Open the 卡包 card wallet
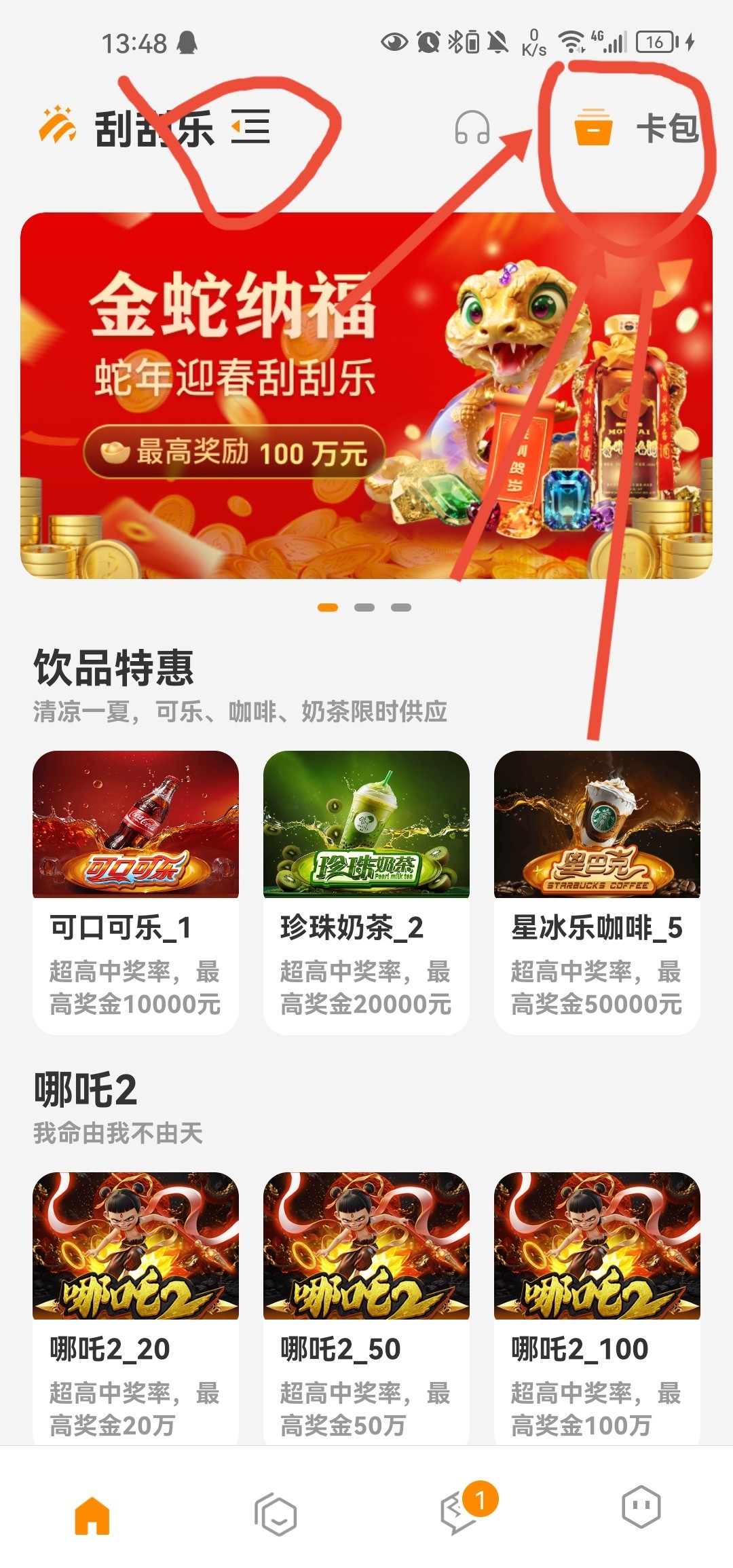The height and width of the screenshot is (1568, 733). click(636, 128)
